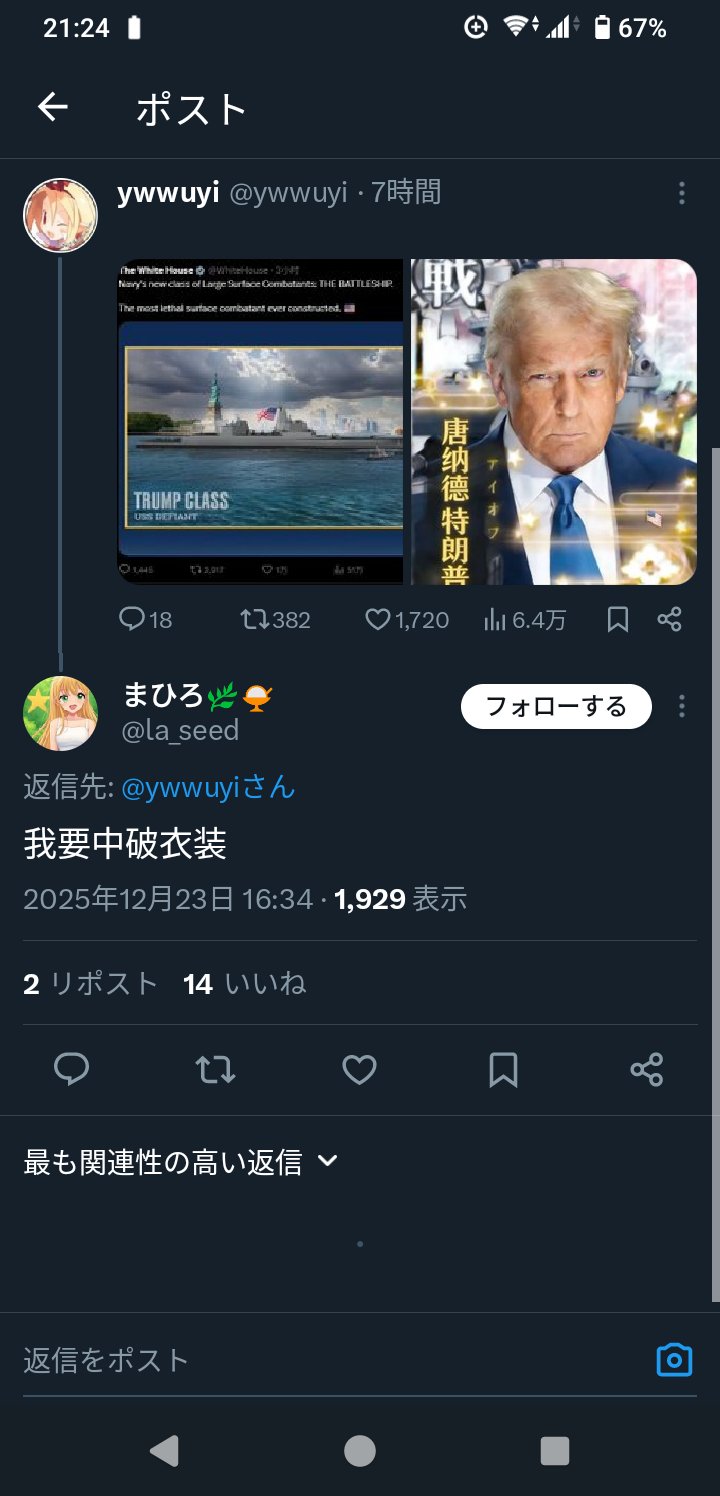Open the @ywwuyiさん mention link
Viewport: 720px width, 1496px height.
[208, 787]
